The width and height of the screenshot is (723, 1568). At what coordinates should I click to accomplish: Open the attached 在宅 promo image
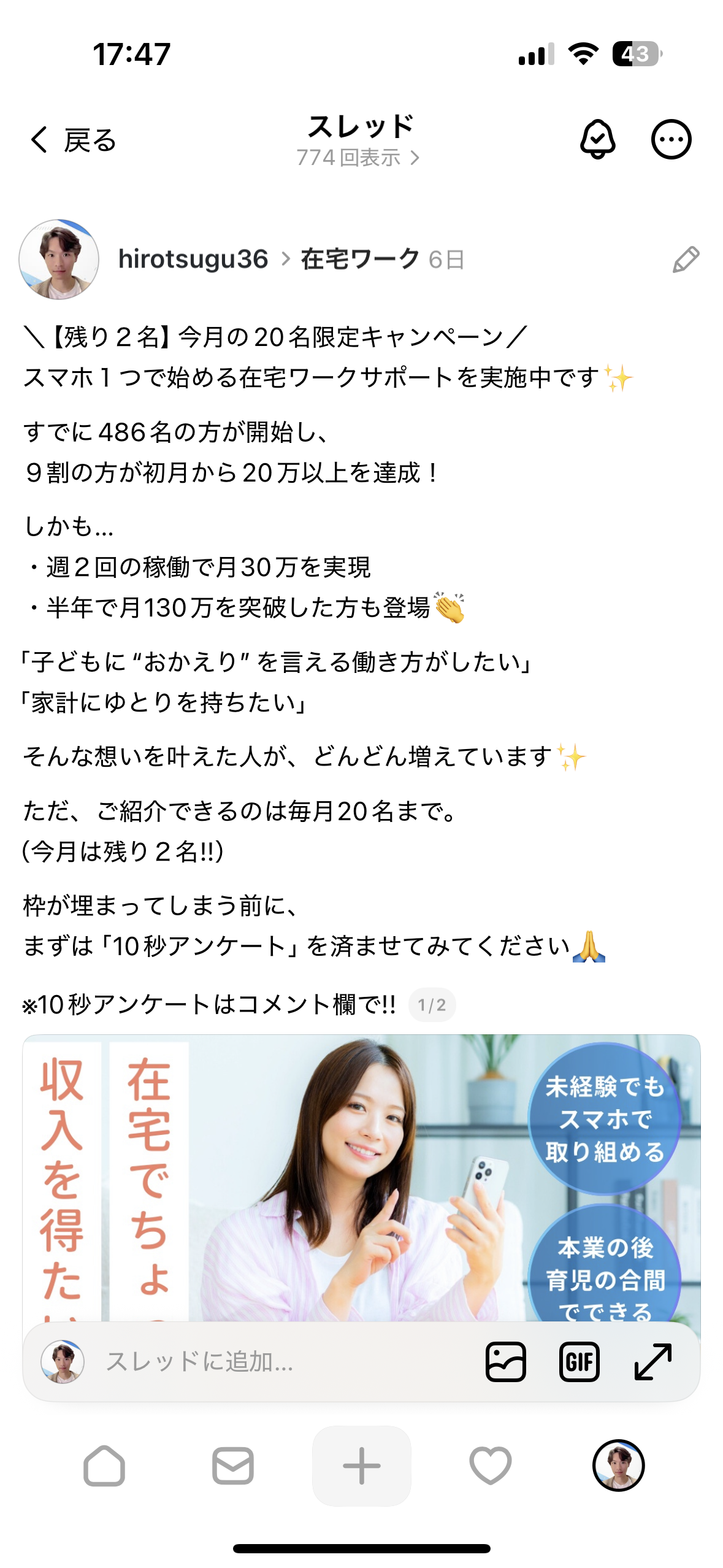click(361, 1178)
